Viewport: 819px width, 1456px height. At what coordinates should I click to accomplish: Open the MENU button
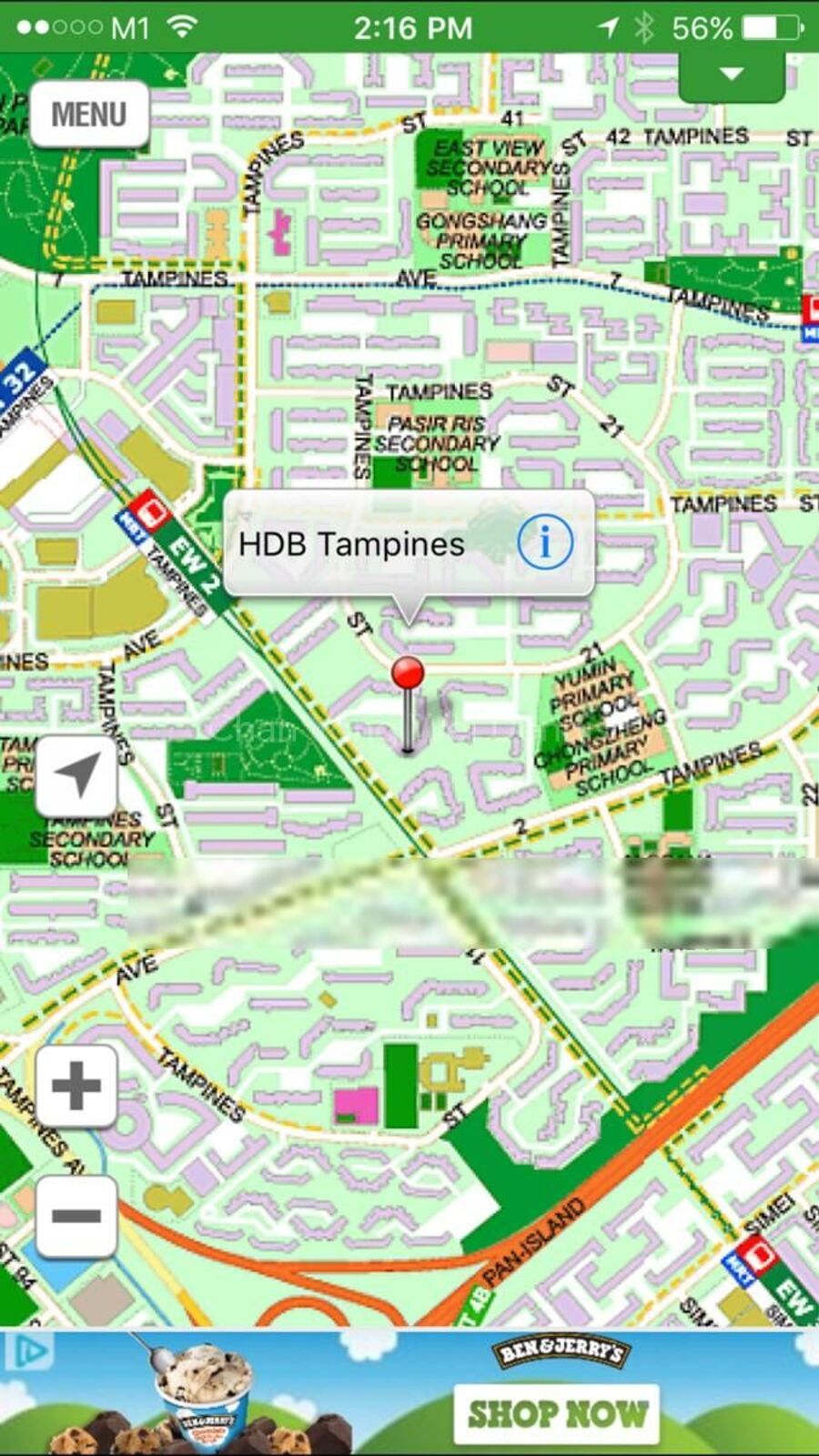coord(89,115)
